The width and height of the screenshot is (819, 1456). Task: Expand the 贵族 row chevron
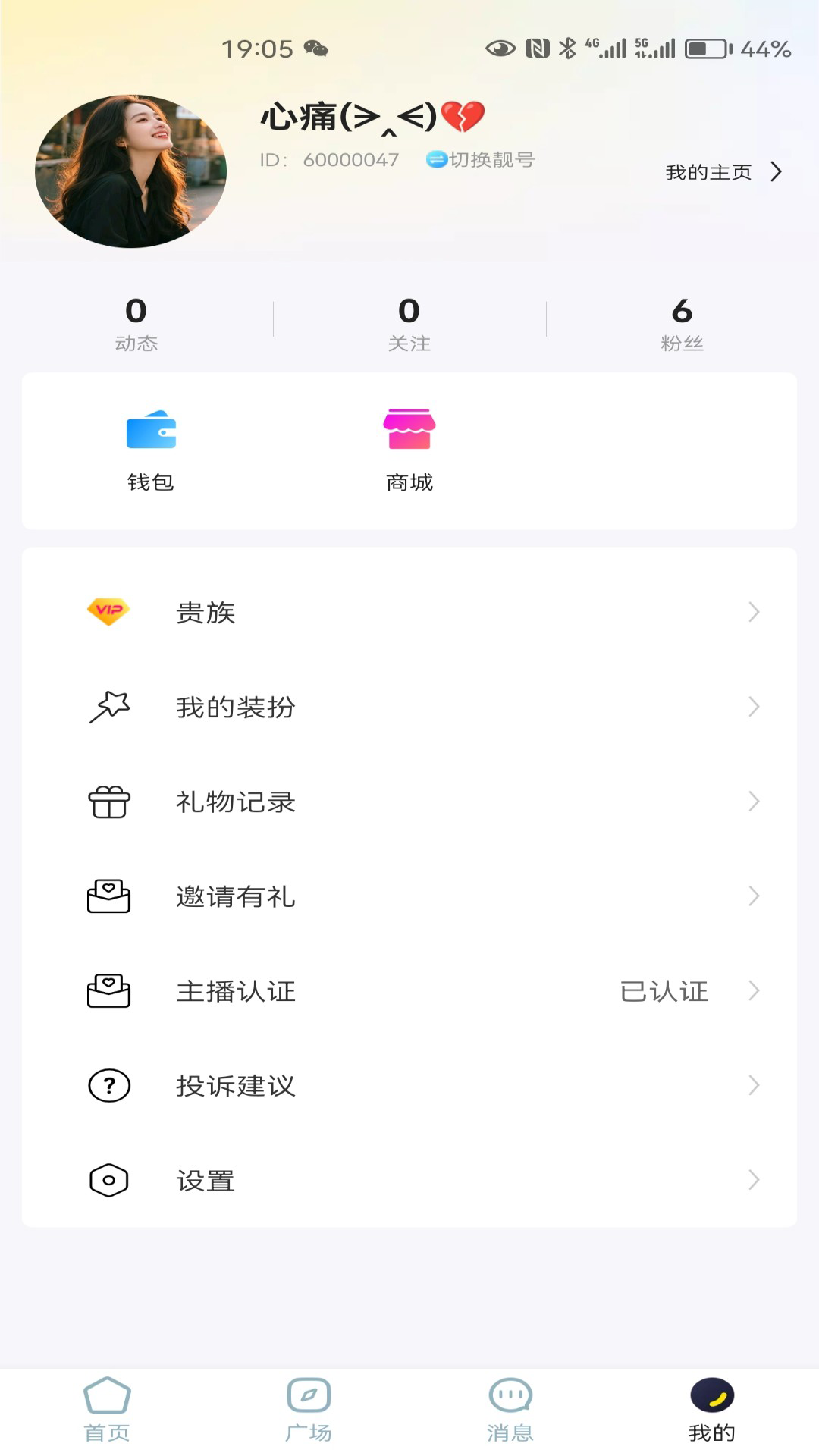click(x=753, y=613)
